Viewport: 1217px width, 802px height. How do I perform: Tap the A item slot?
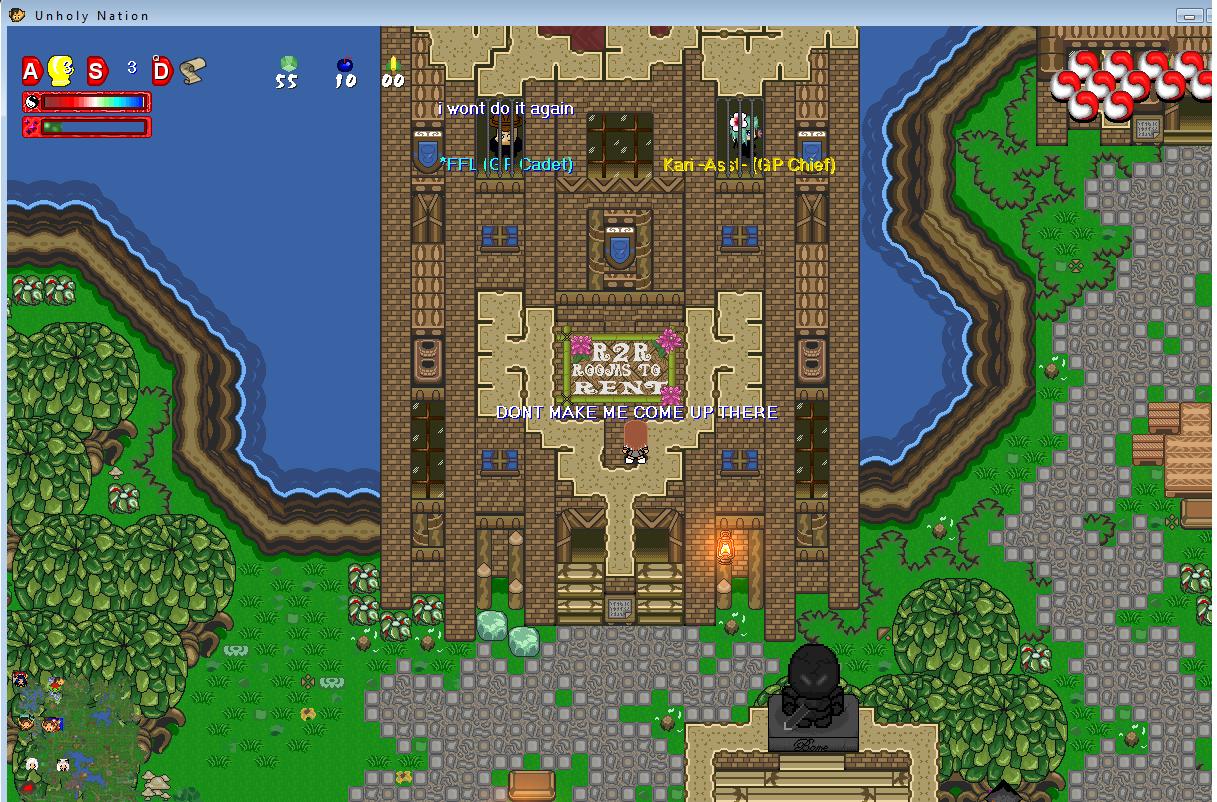[x=31, y=71]
